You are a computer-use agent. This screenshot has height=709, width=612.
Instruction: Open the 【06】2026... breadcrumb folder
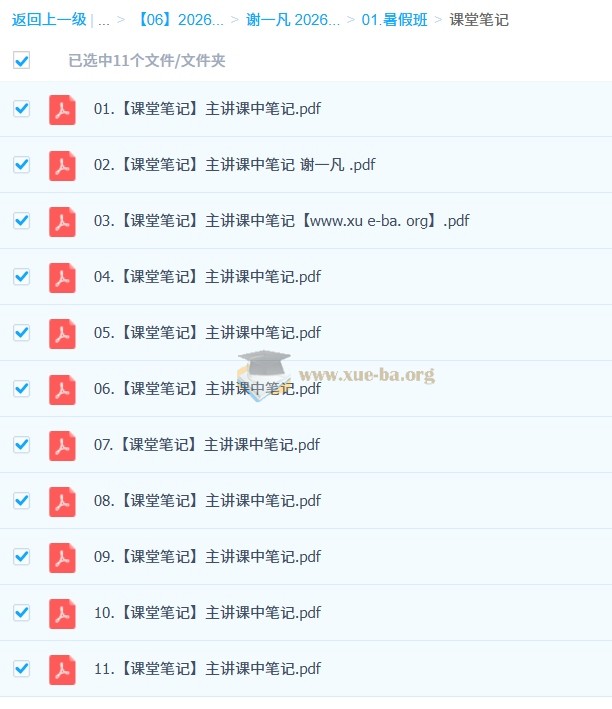179,19
